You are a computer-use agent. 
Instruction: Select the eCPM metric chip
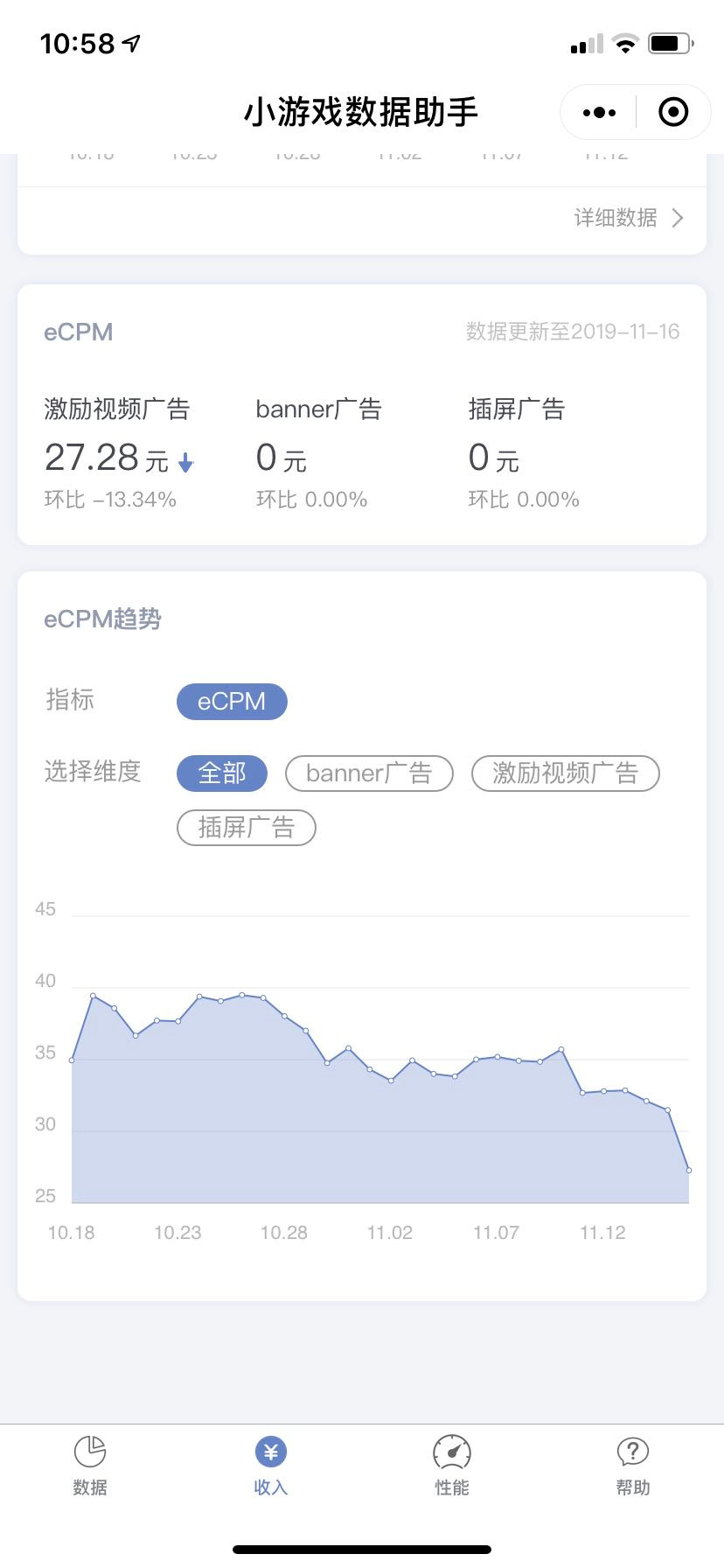pos(232,702)
